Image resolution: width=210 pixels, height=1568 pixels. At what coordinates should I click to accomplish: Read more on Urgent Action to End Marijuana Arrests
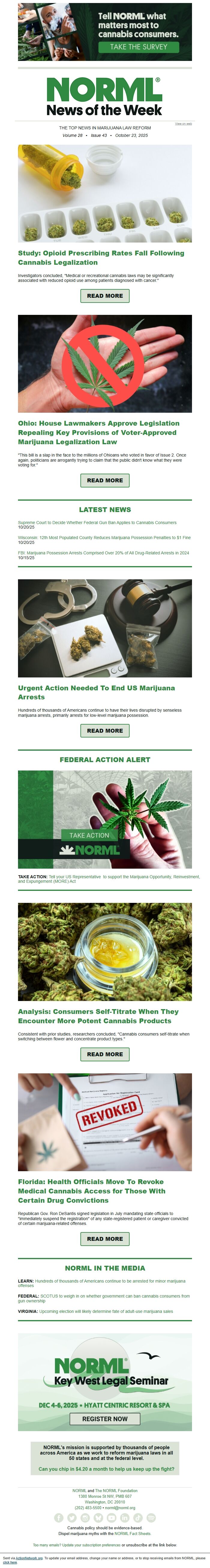[105, 731]
